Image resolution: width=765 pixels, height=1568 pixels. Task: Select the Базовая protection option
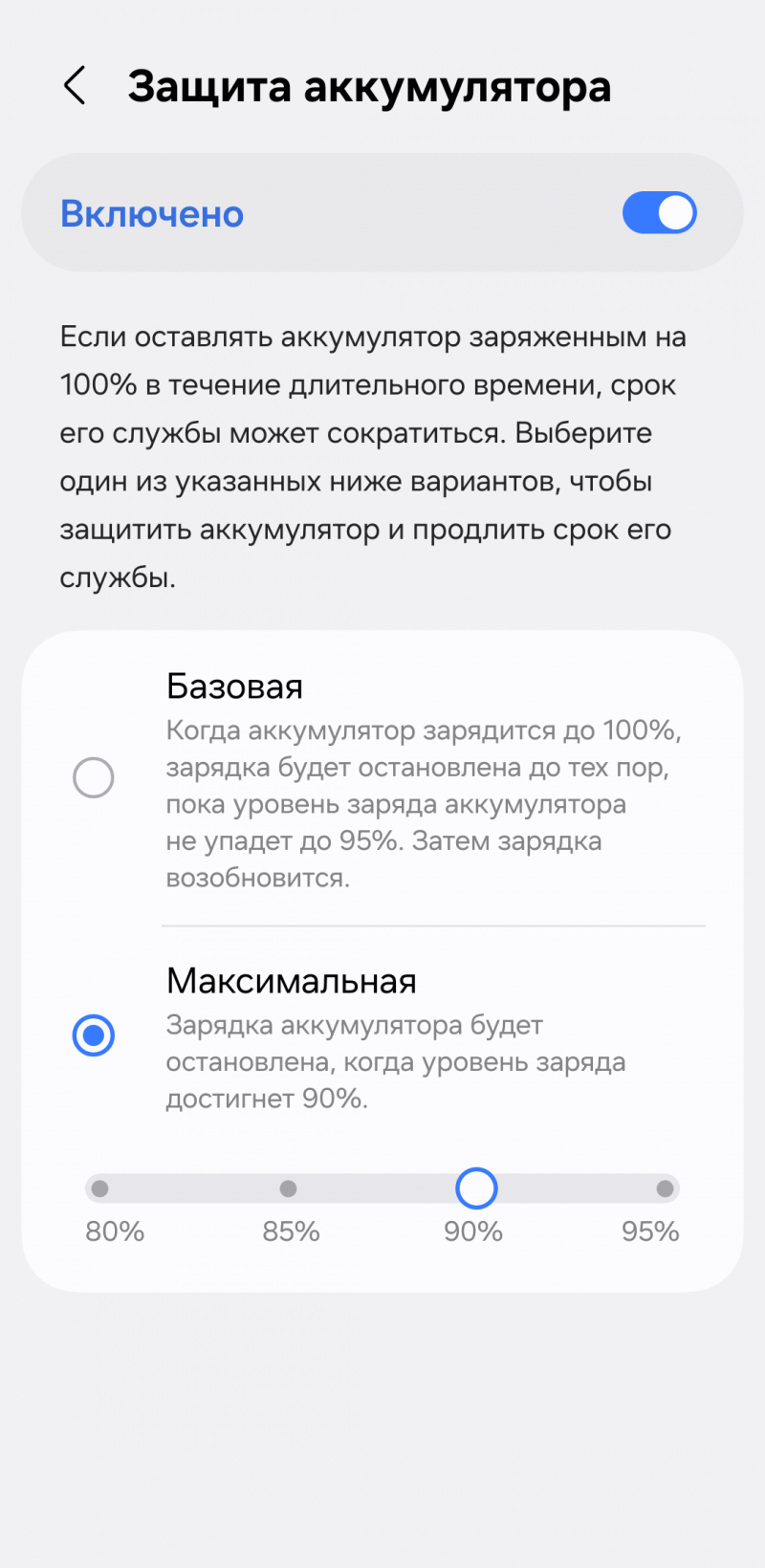(94, 778)
